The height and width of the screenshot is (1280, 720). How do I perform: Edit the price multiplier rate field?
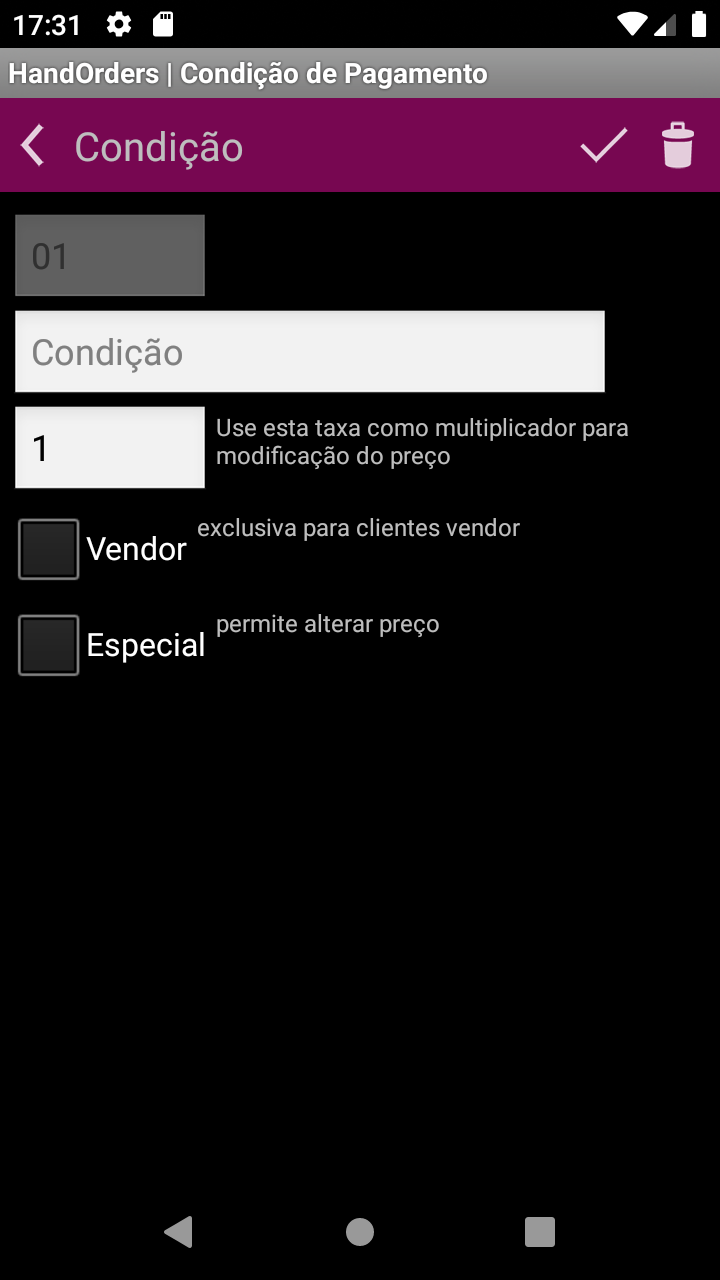pos(110,447)
